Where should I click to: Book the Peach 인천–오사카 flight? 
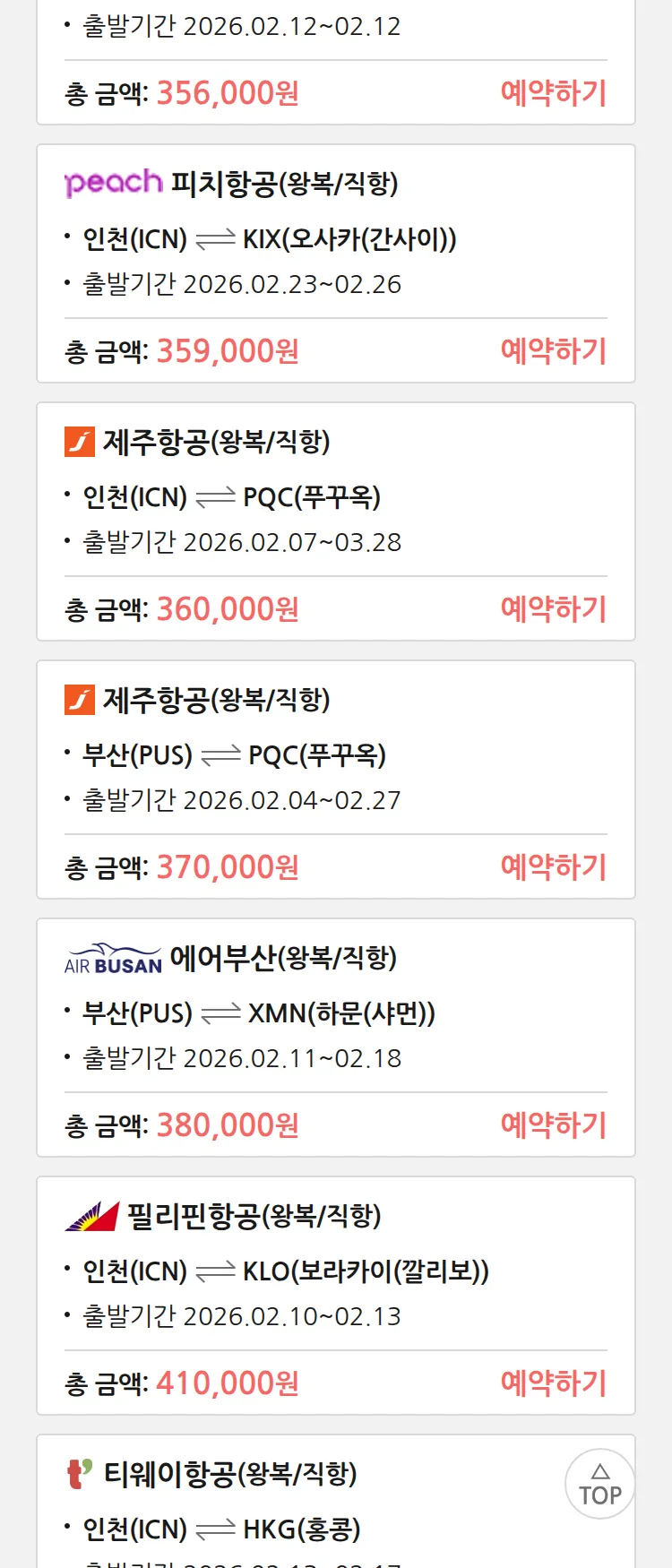tap(553, 351)
